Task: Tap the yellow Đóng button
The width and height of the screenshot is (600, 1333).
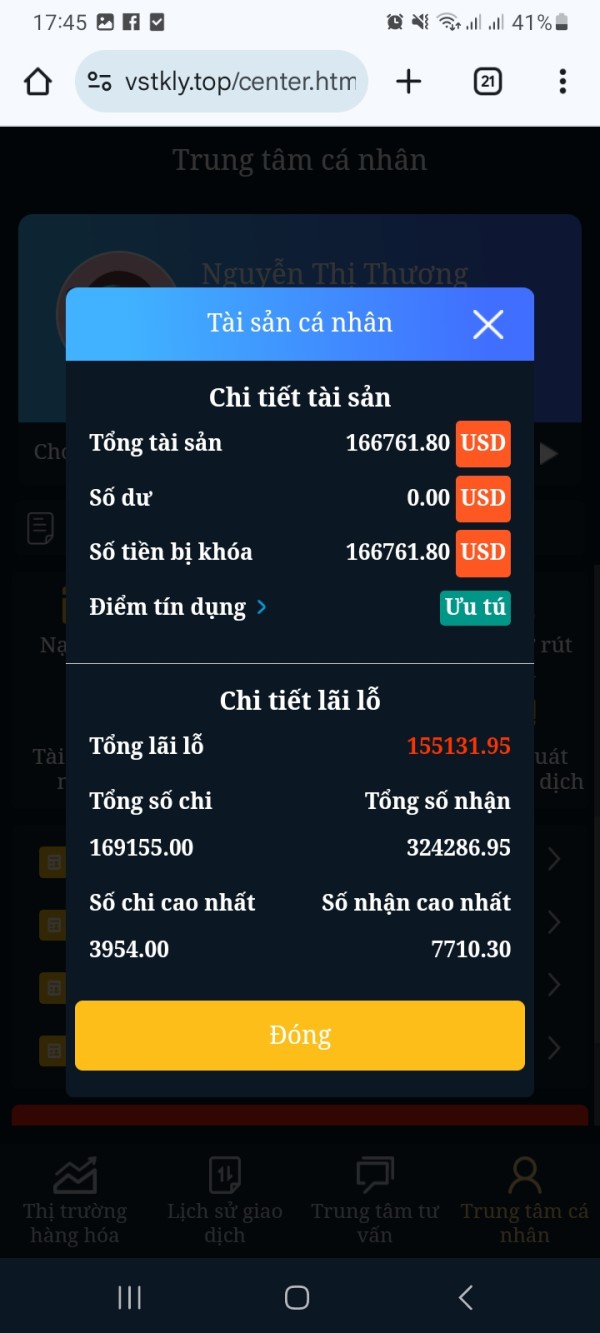Action: (x=300, y=1035)
